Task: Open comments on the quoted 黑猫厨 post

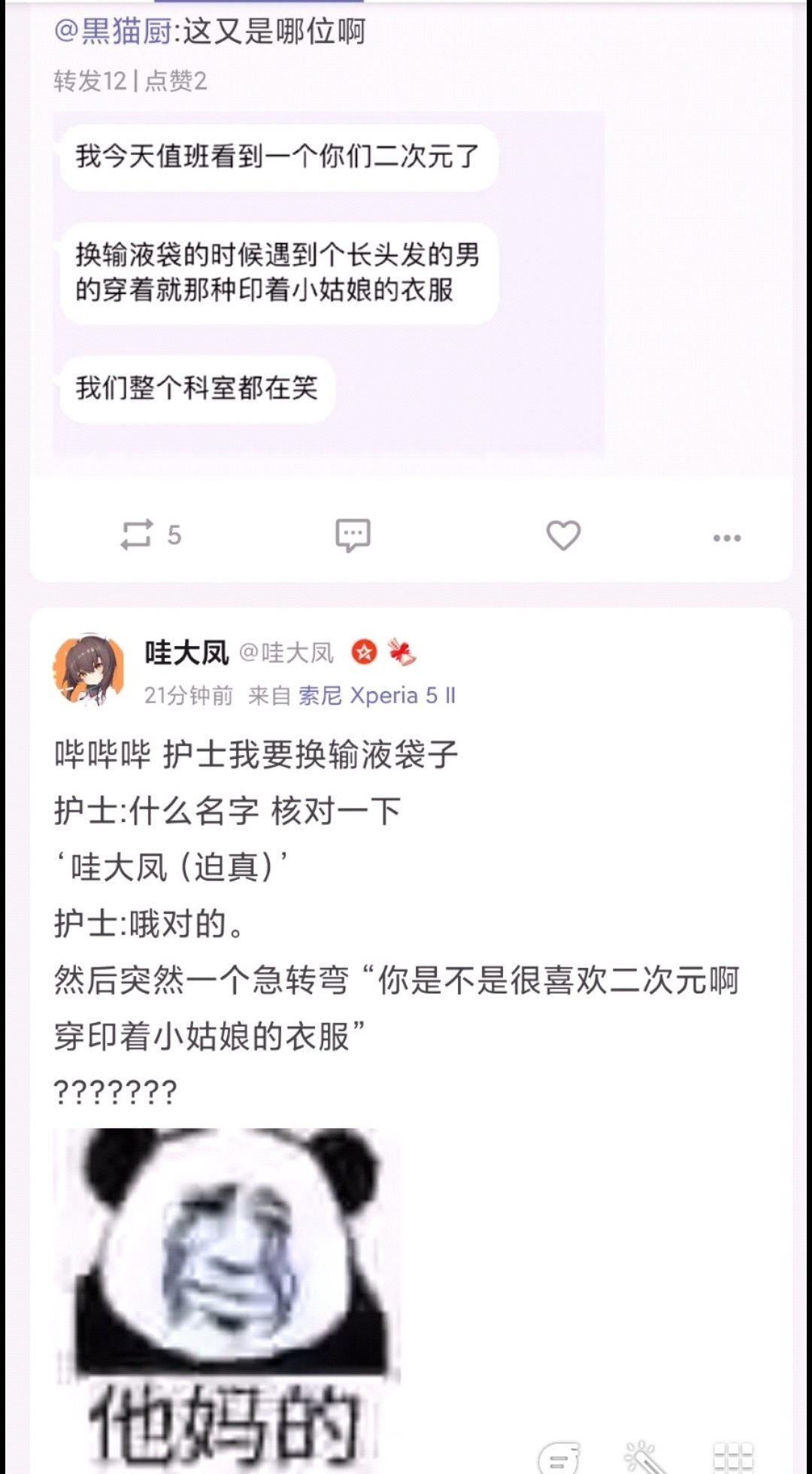Action: 353,535
